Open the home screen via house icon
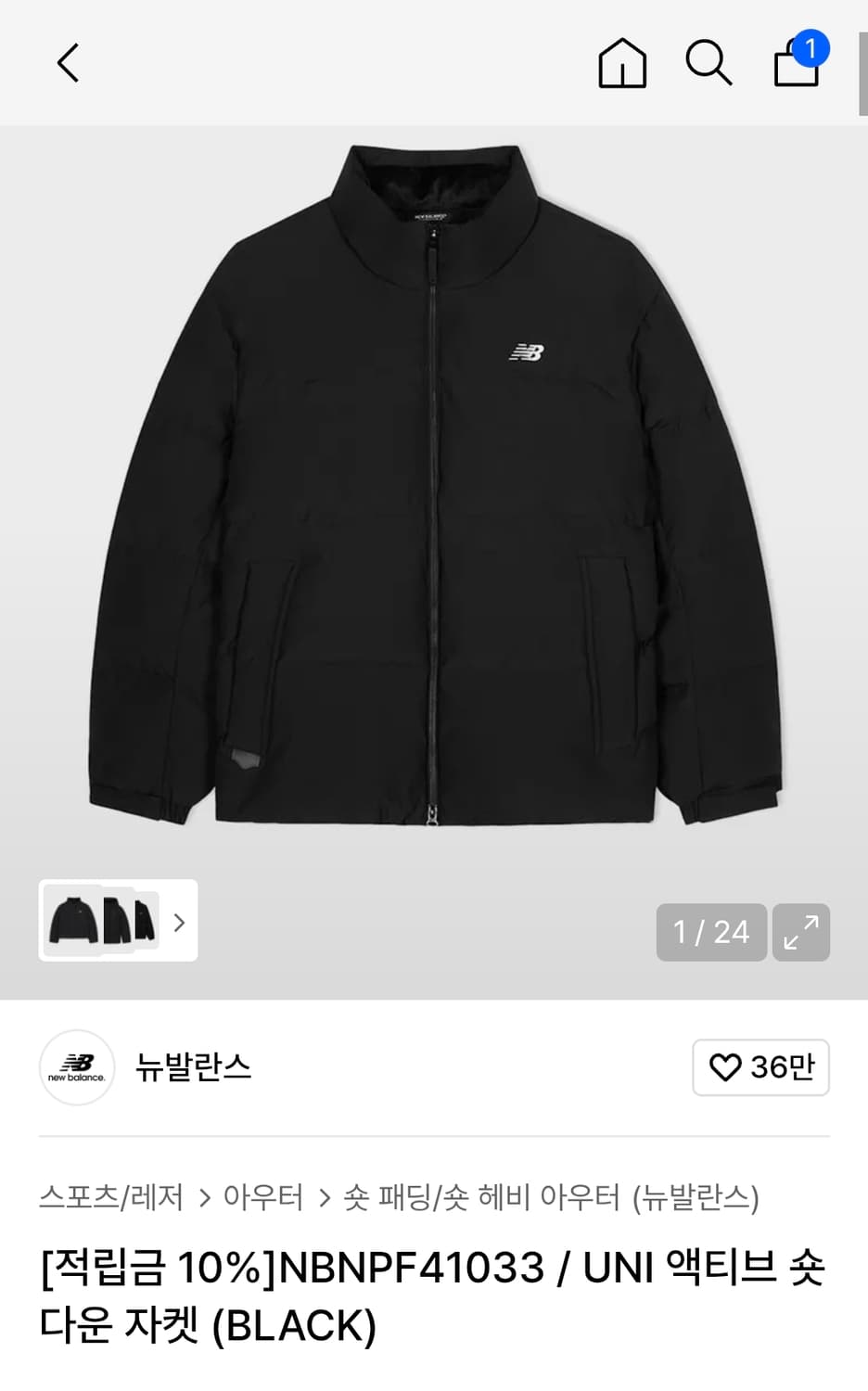 tap(622, 63)
